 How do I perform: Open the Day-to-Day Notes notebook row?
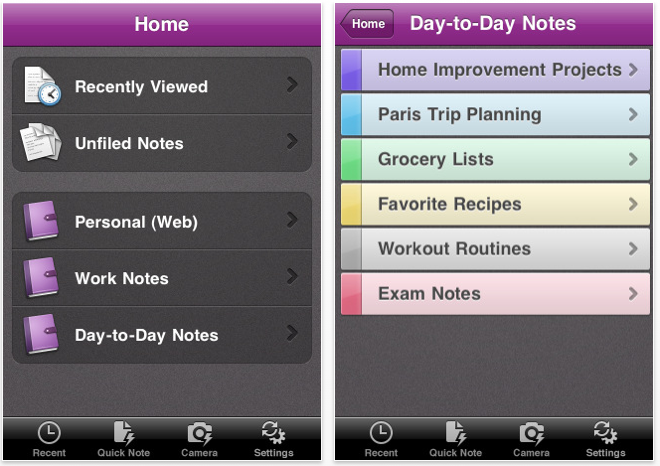click(162, 335)
